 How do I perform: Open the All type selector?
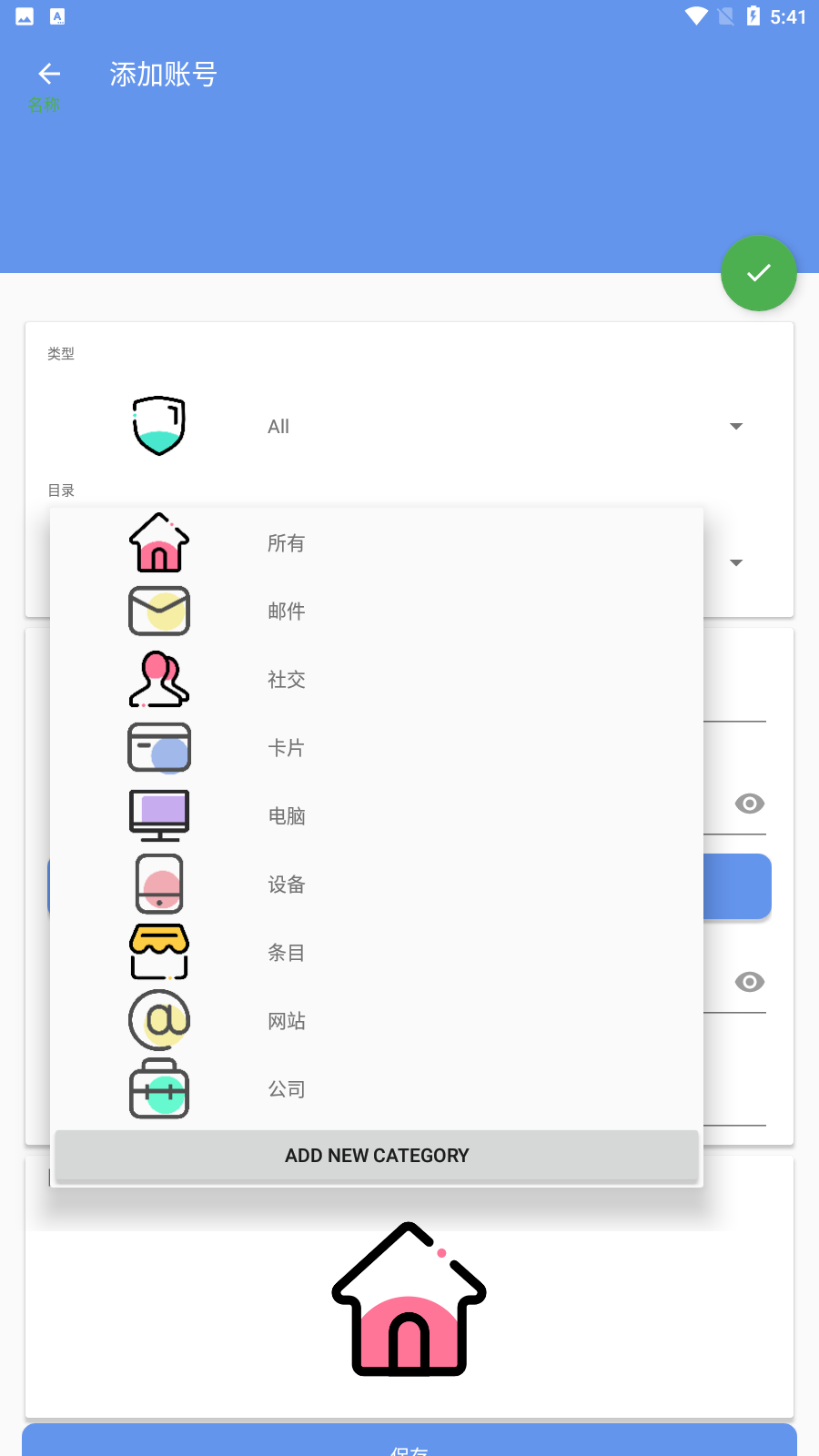pyautogui.click(x=278, y=425)
